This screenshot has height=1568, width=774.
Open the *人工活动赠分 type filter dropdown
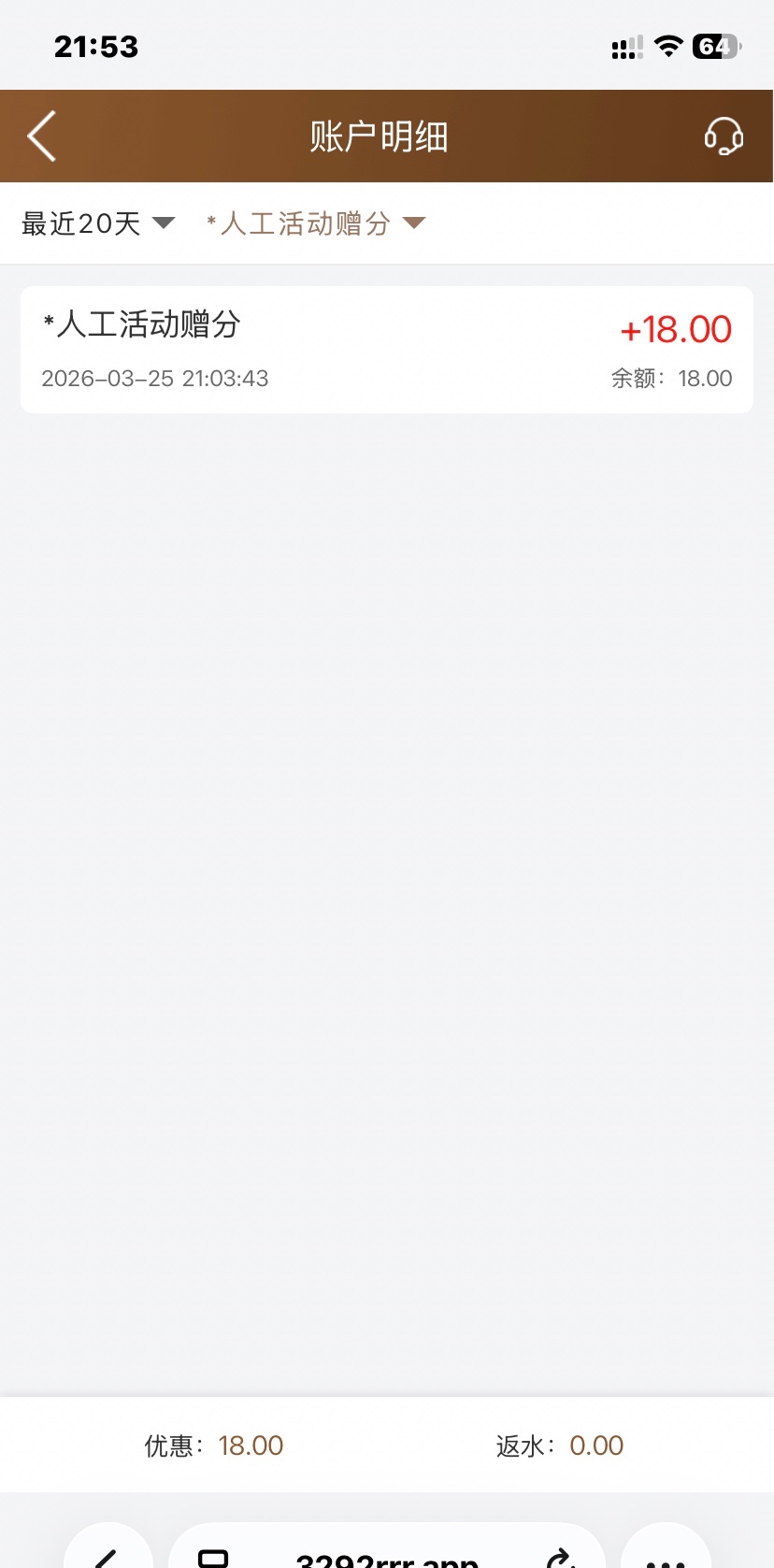pyautogui.click(x=315, y=223)
